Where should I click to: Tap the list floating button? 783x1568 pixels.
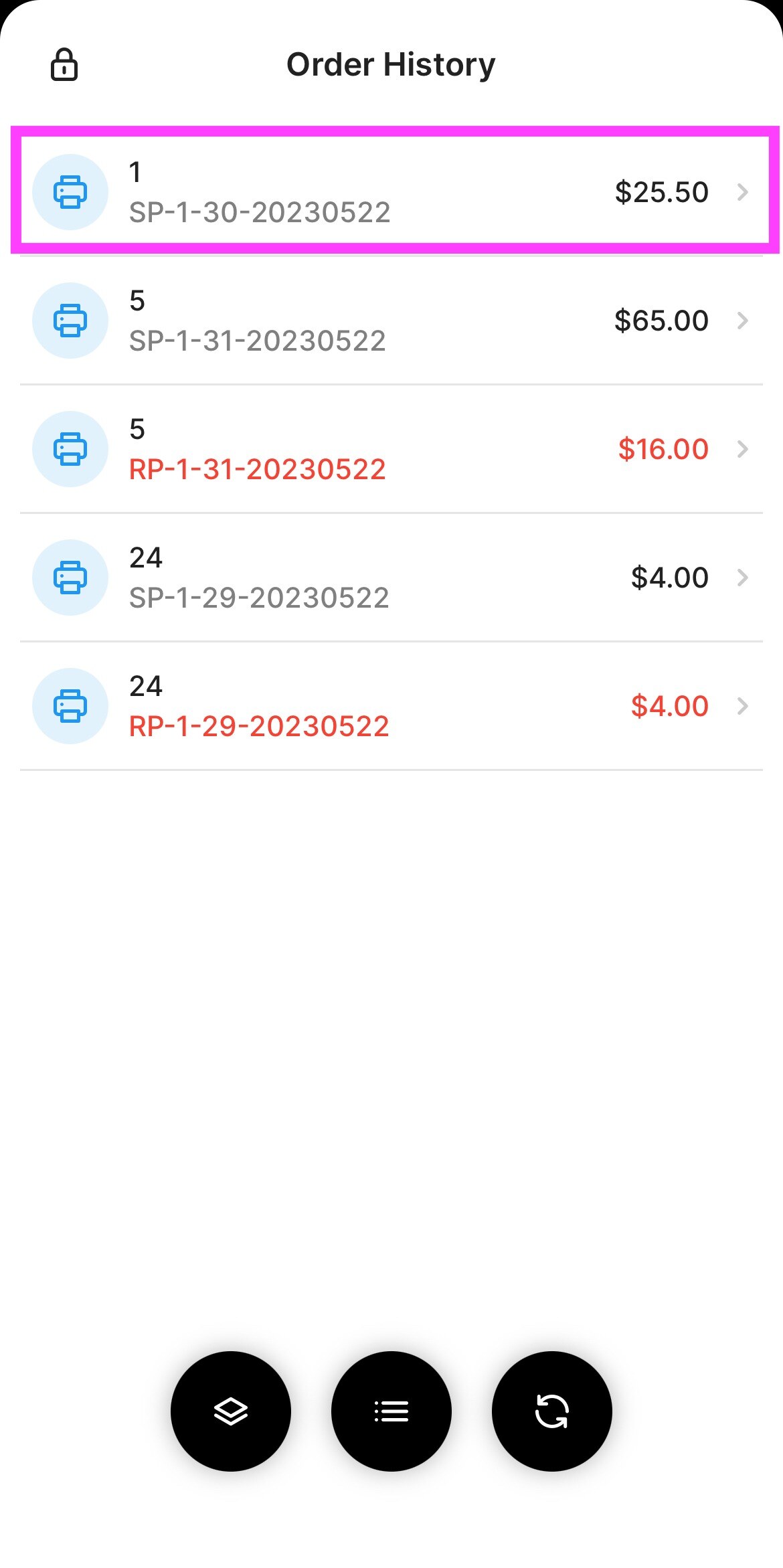(x=391, y=1411)
